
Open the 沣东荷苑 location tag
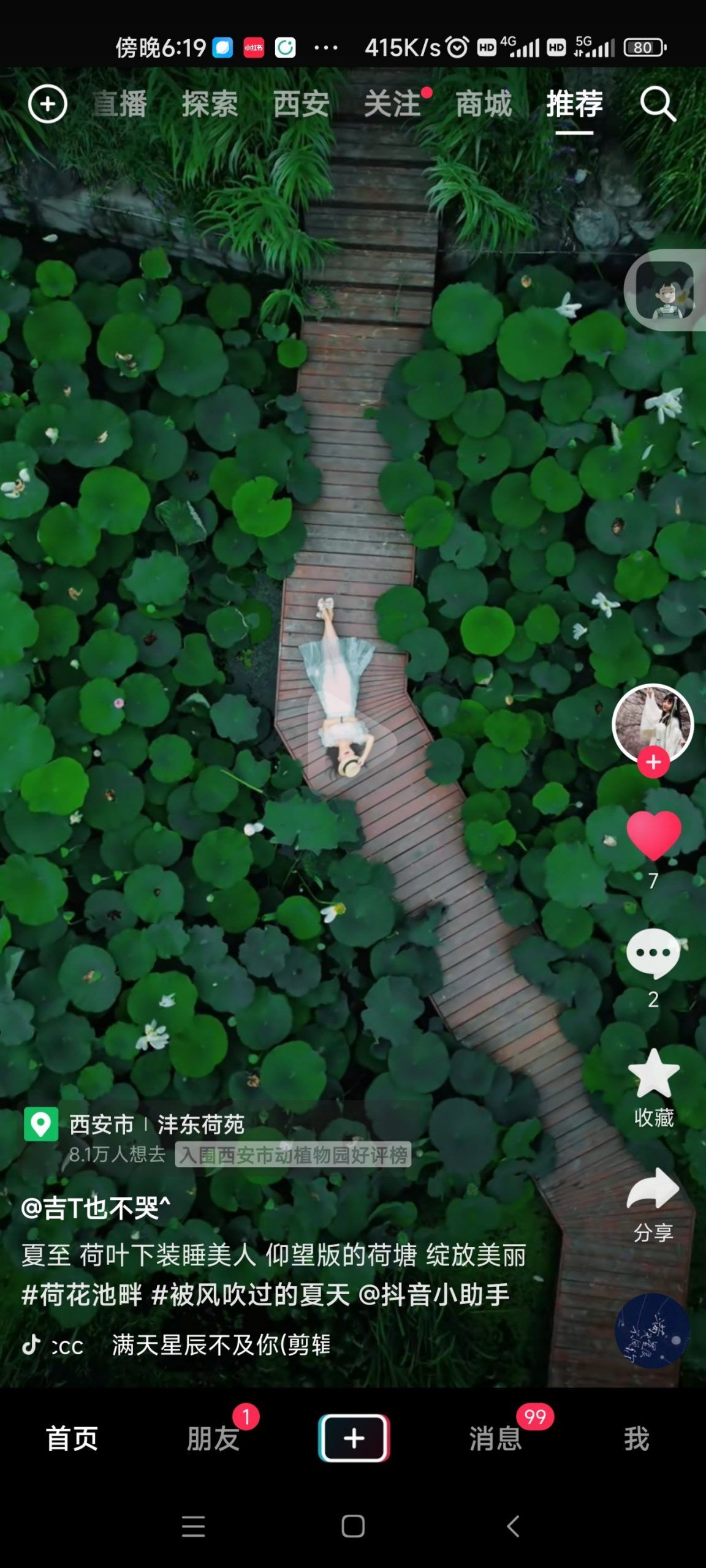(201, 1124)
